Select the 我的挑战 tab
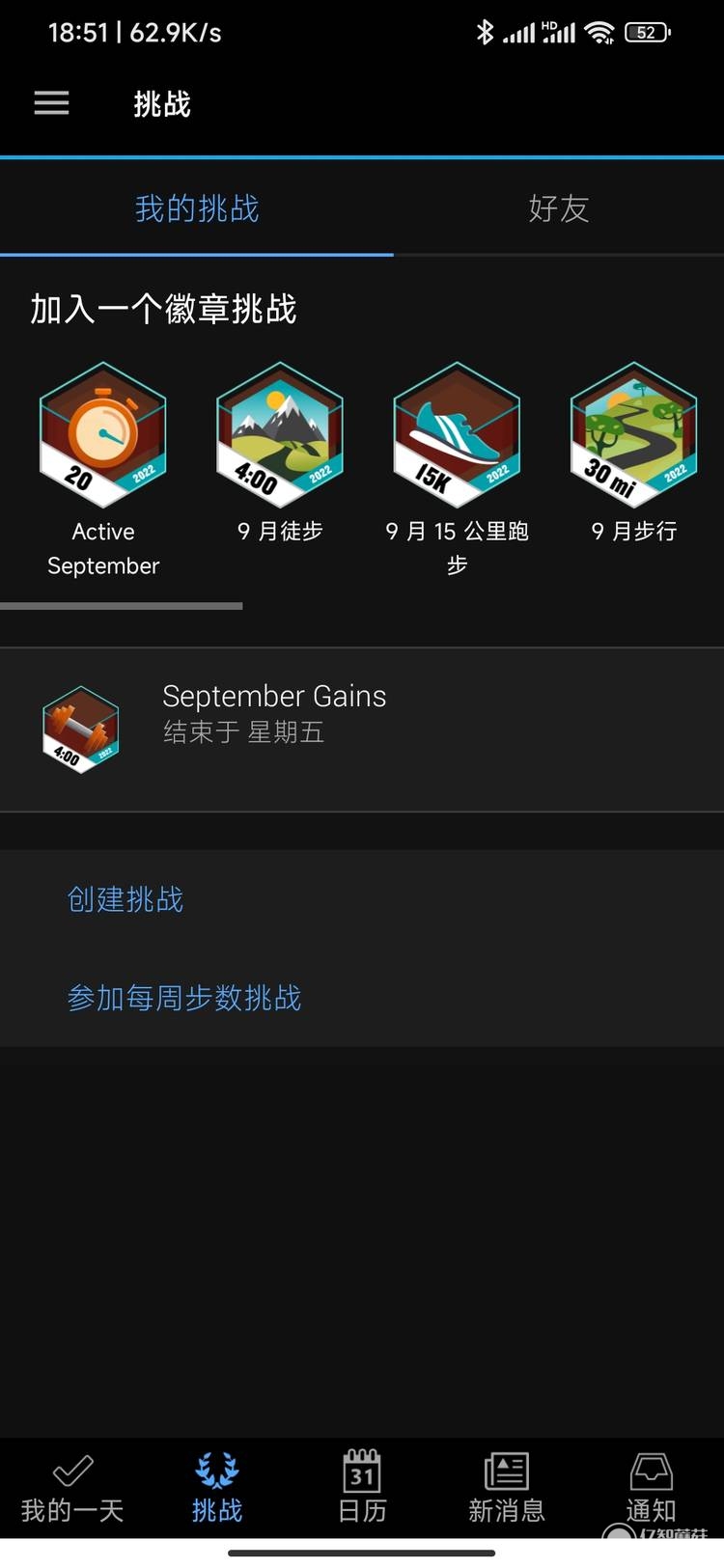724x1568 pixels. (197, 208)
